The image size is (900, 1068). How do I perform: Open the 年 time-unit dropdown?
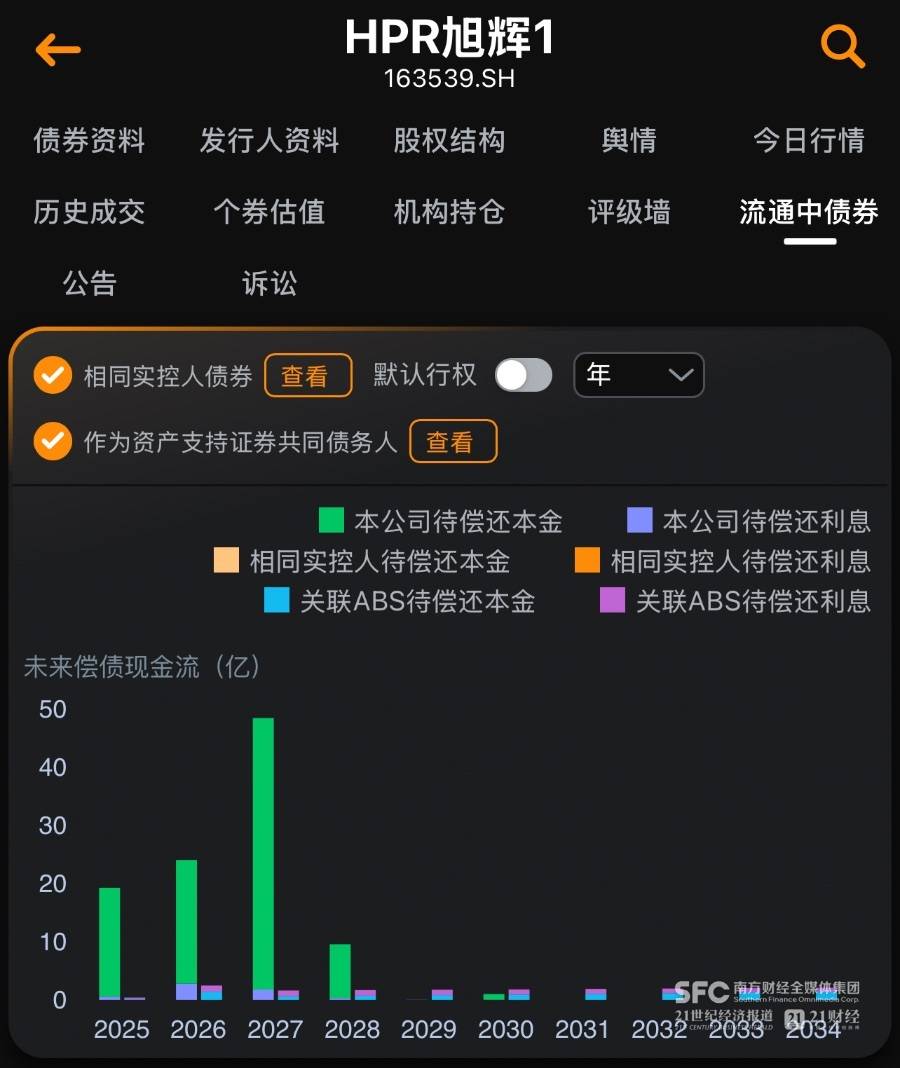click(x=639, y=374)
